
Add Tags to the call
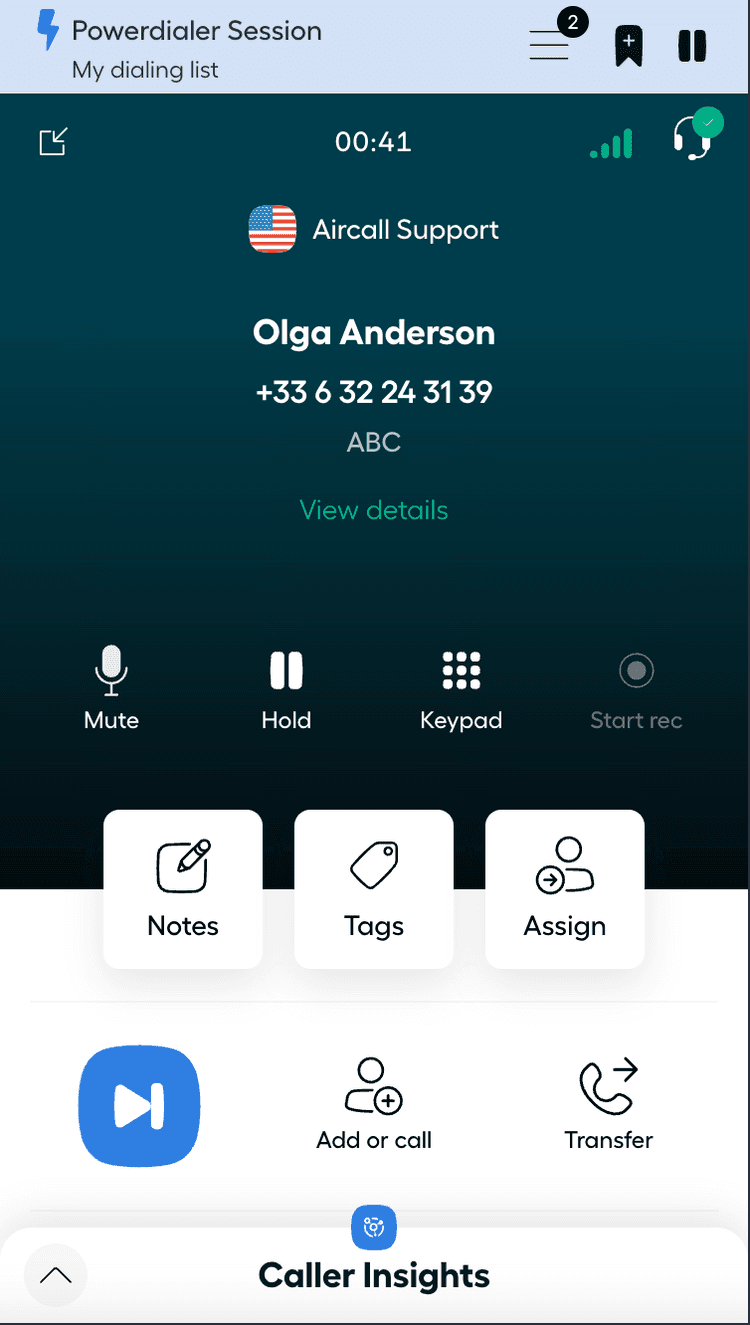374,889
